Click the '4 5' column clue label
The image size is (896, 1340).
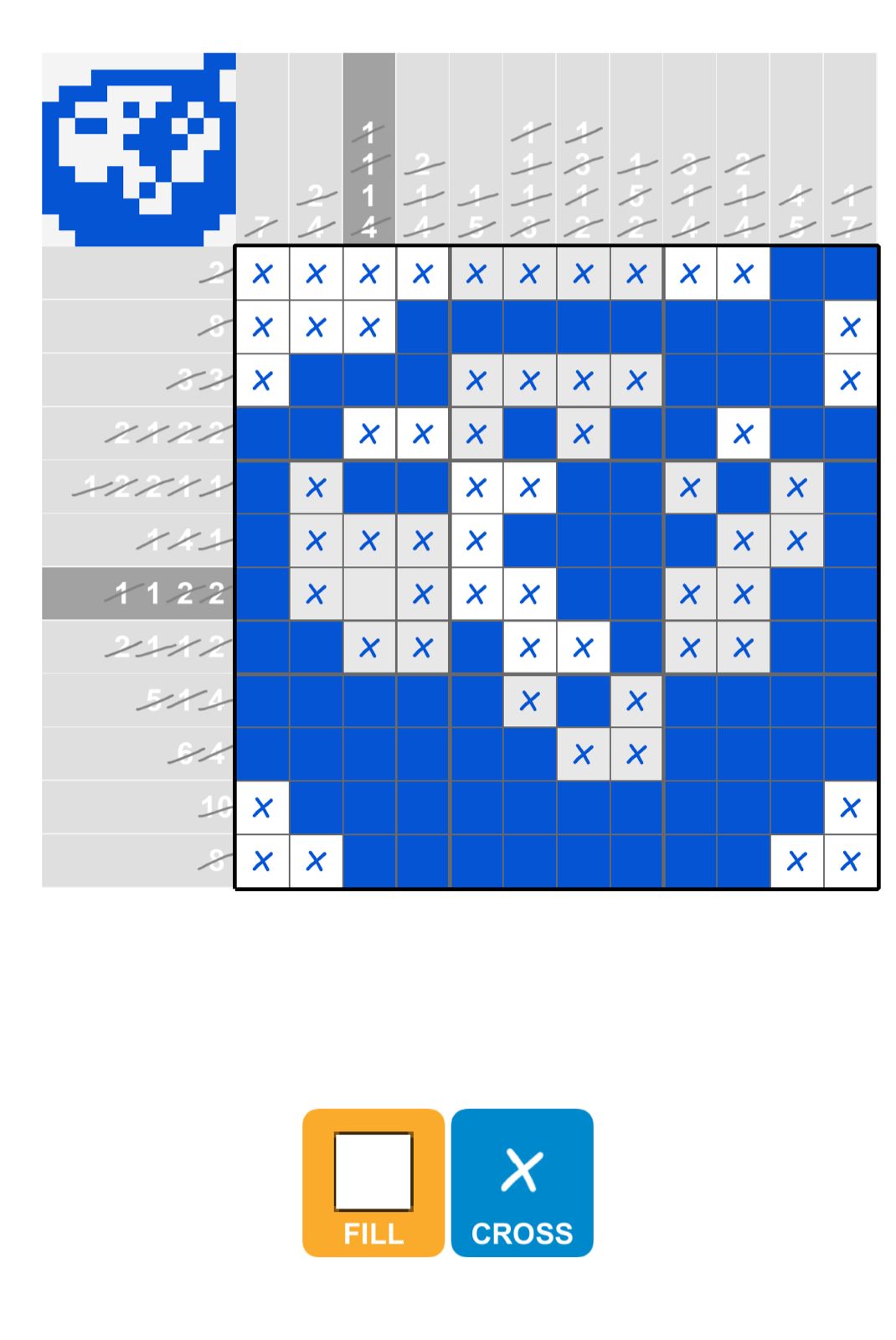(797, 214)
